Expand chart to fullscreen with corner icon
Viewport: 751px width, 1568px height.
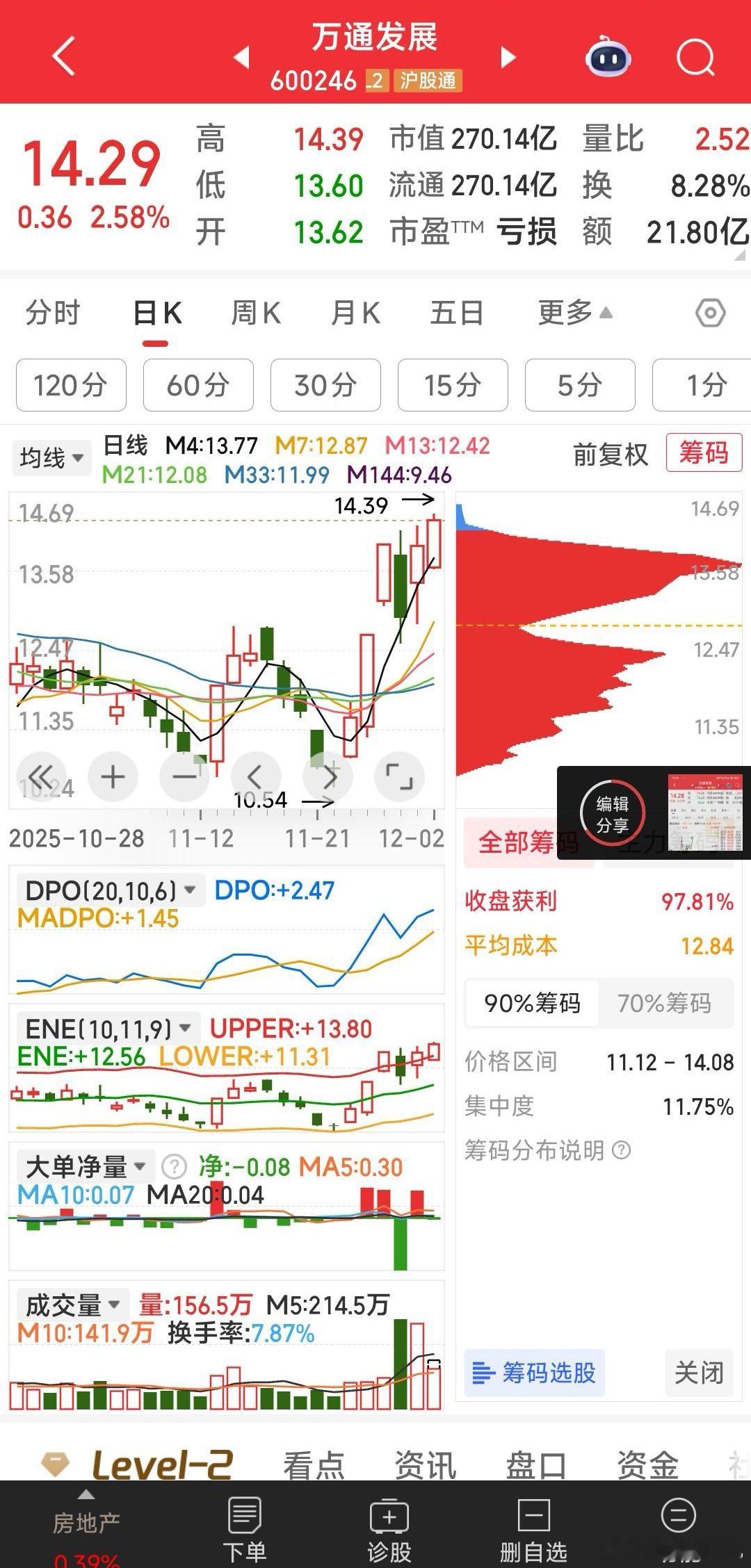(x=399, y=776)
